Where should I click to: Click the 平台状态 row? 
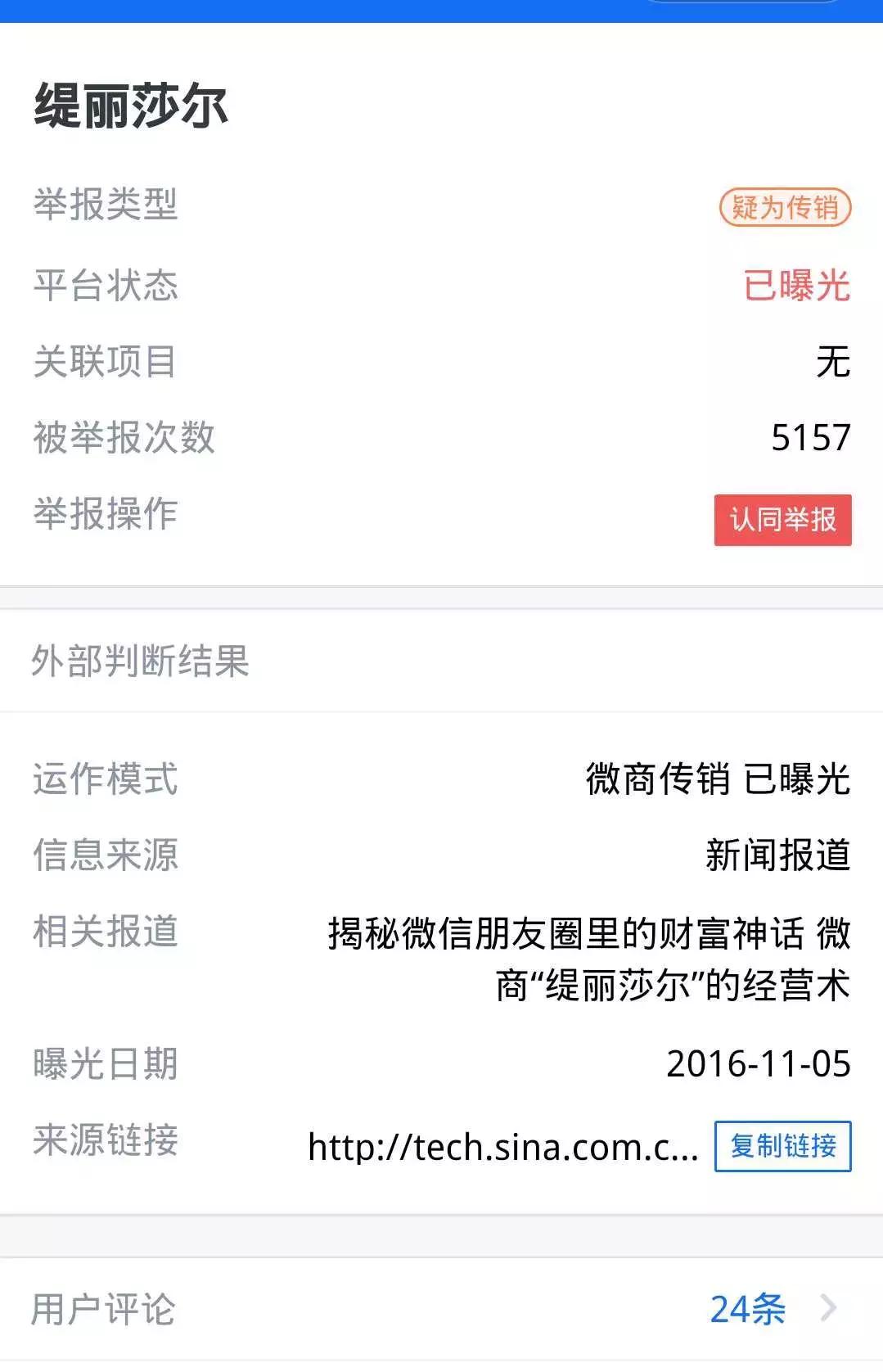pyautogui.click(x=105, y=286)
